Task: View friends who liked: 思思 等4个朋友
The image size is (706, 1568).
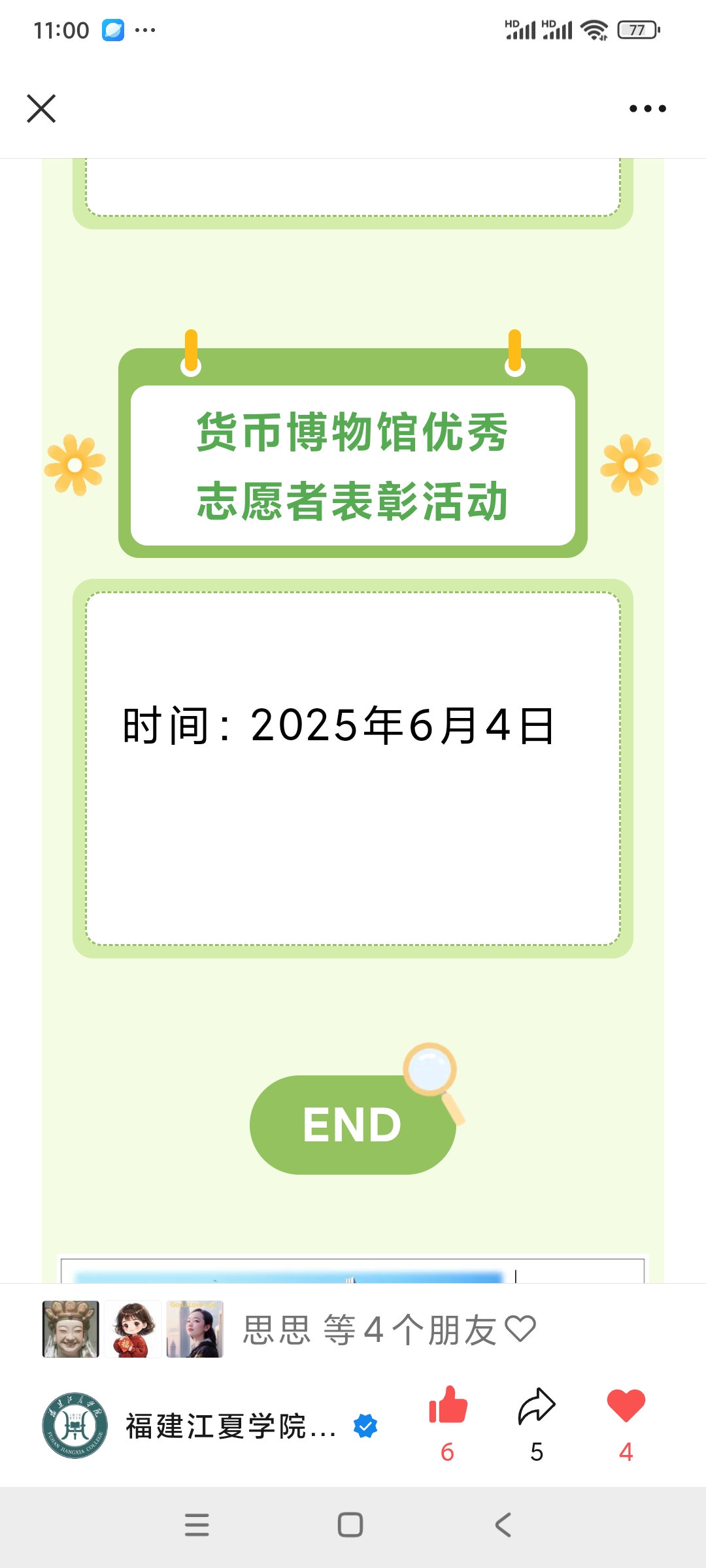Action: [x=388, y=1330]
